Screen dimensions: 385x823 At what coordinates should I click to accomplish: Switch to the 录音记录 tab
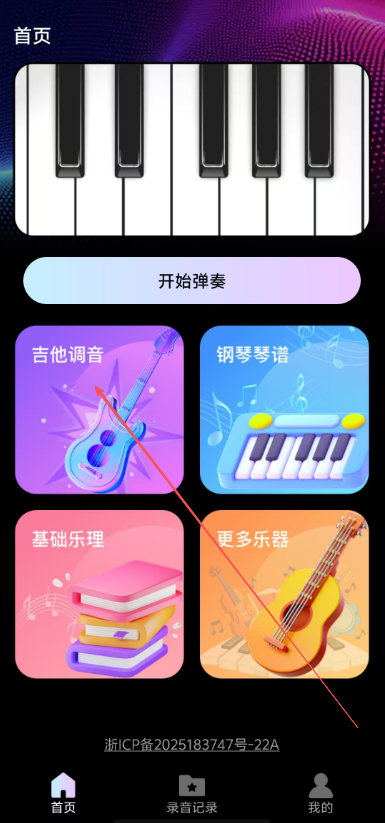pos(192,793)
